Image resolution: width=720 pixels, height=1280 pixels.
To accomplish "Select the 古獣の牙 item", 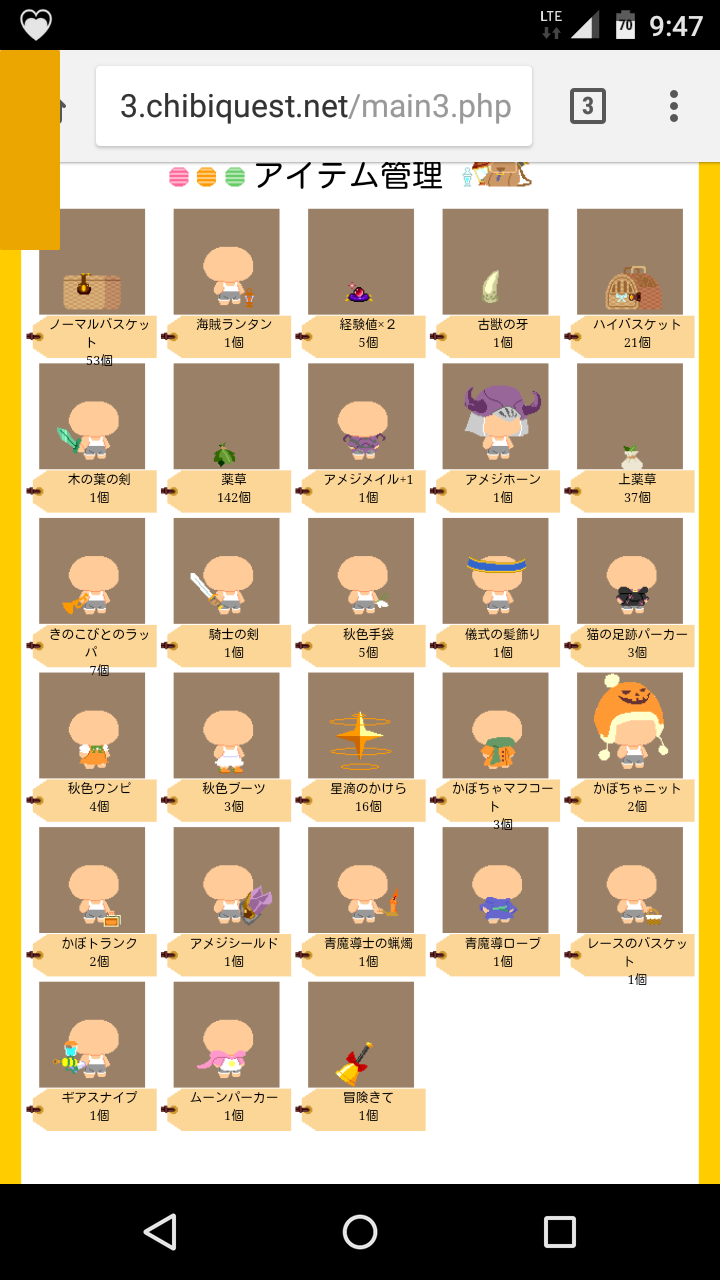I will point(496,263).
